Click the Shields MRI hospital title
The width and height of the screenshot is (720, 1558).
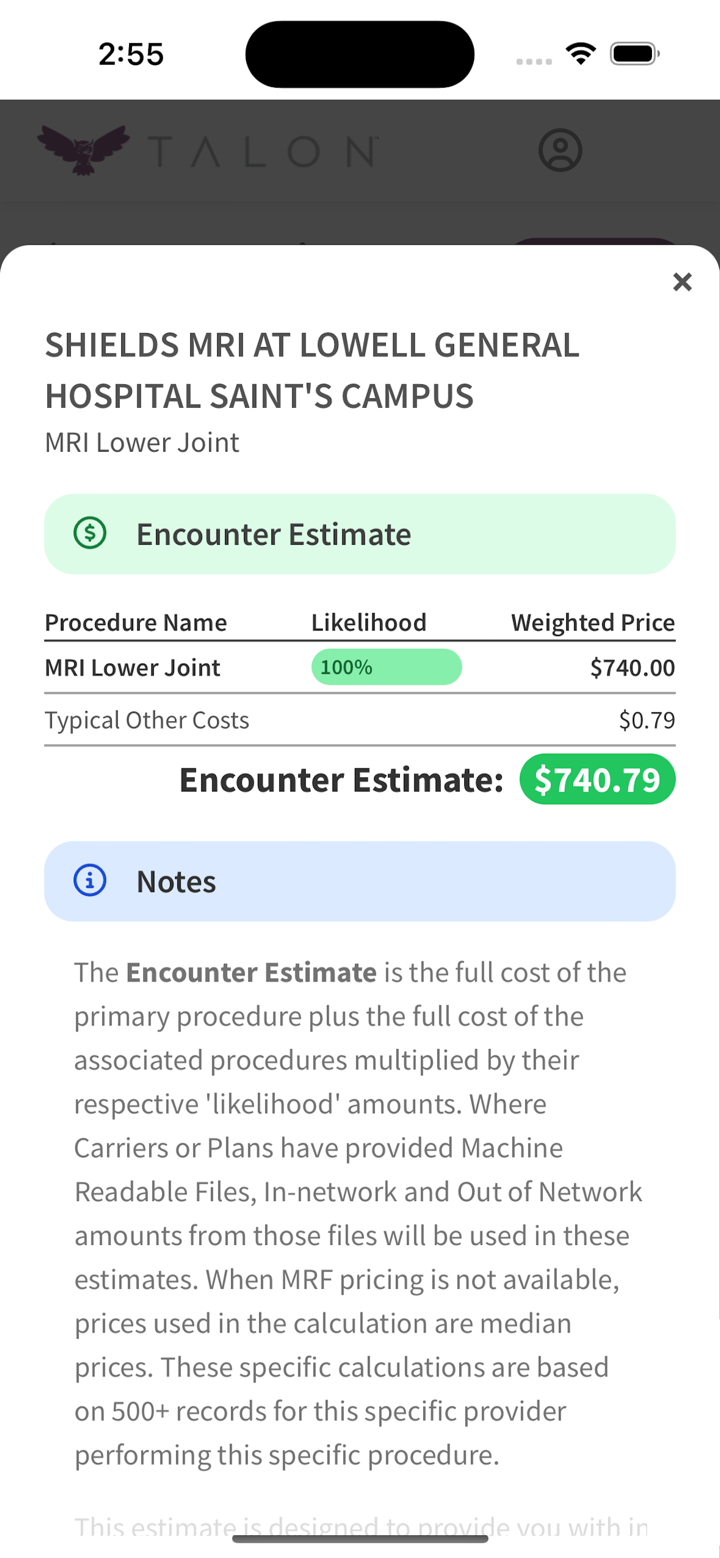click(312, 370)
